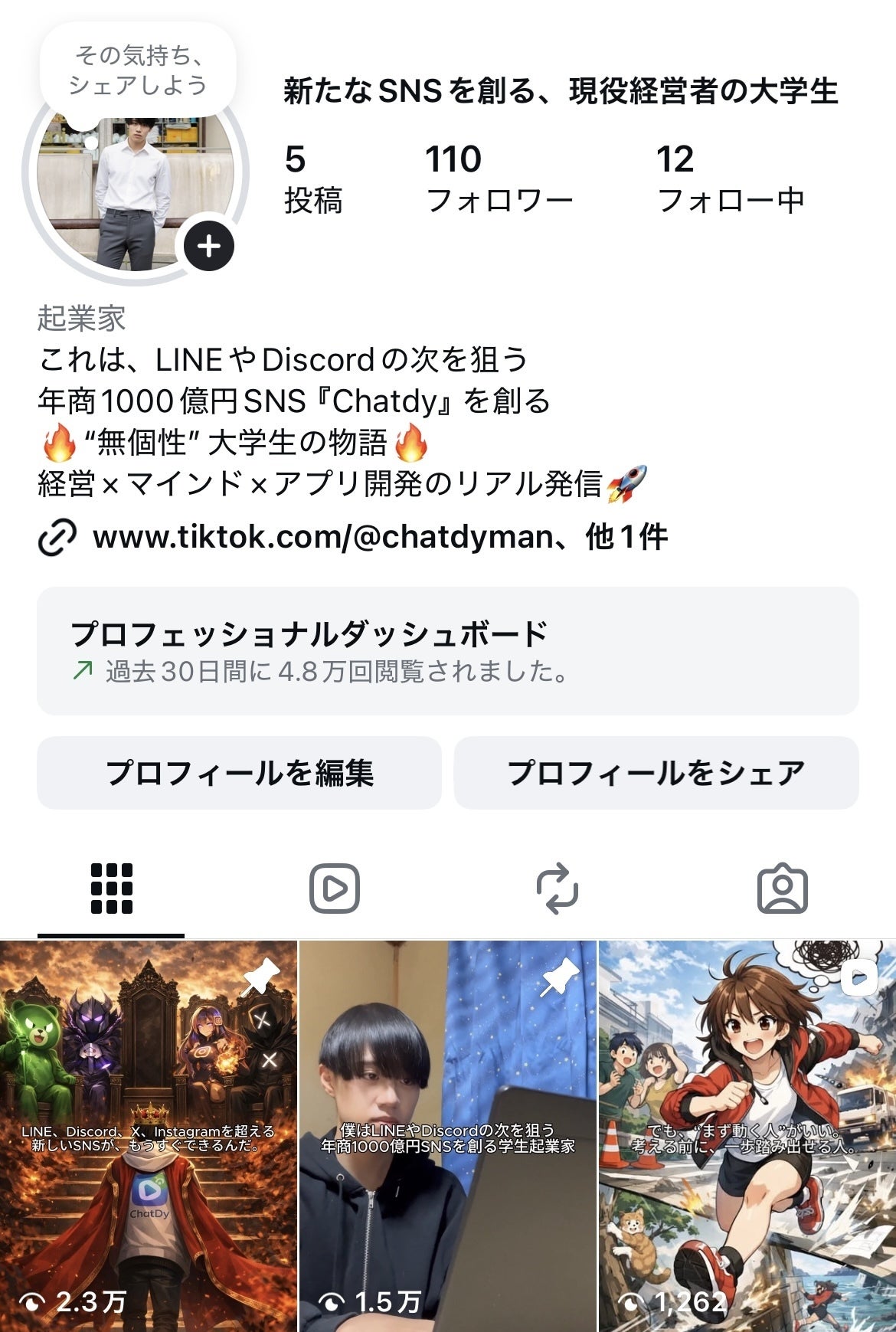Tap プロフィールを編集 button
This screenshot has width=896, height=1332.
click(239, 772)
